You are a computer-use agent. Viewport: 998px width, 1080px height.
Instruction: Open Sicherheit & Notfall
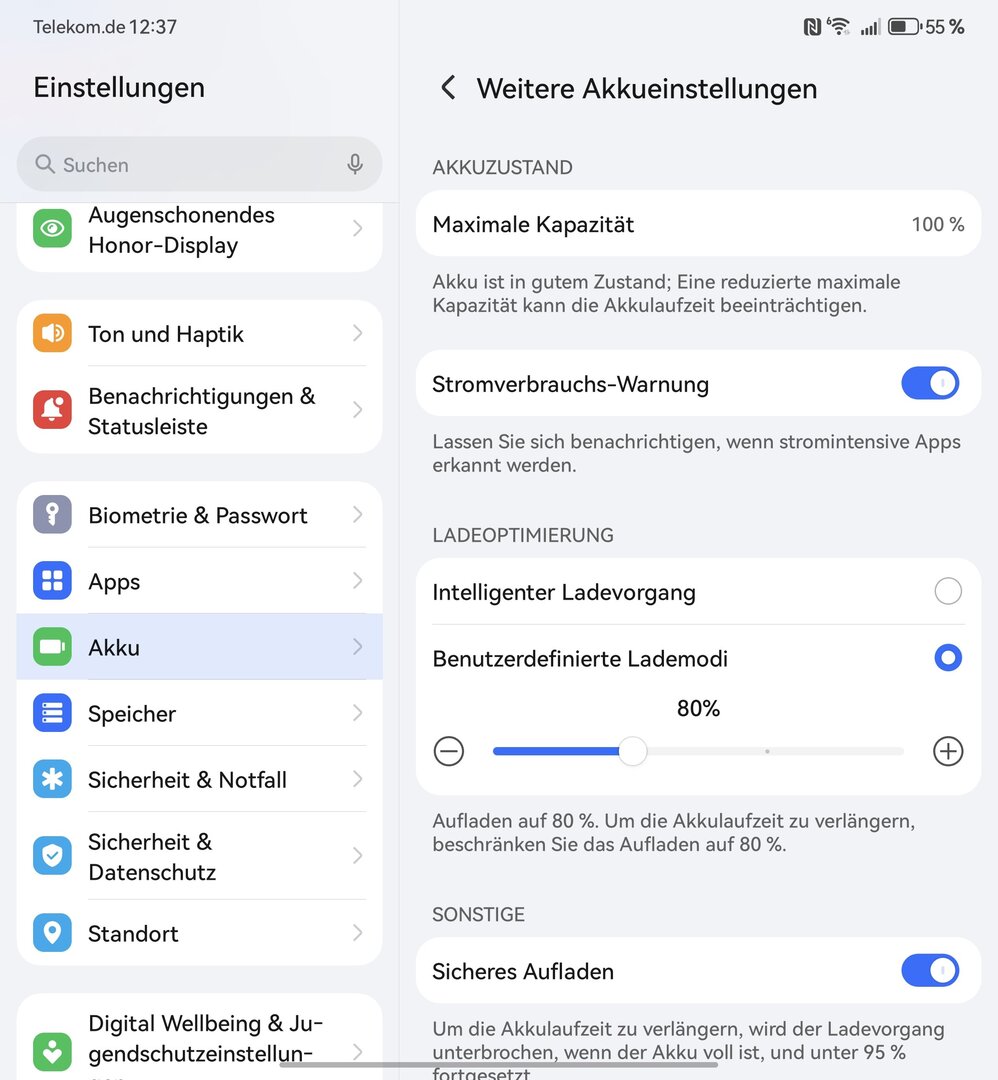(200, 780)
